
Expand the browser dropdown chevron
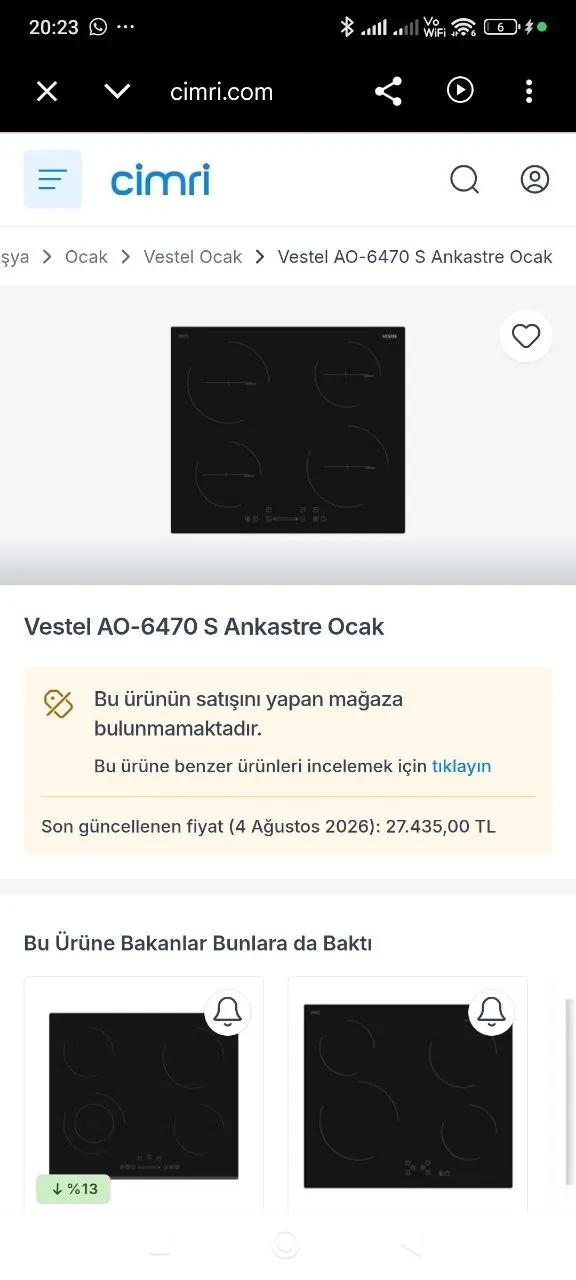tap(117, 91)
